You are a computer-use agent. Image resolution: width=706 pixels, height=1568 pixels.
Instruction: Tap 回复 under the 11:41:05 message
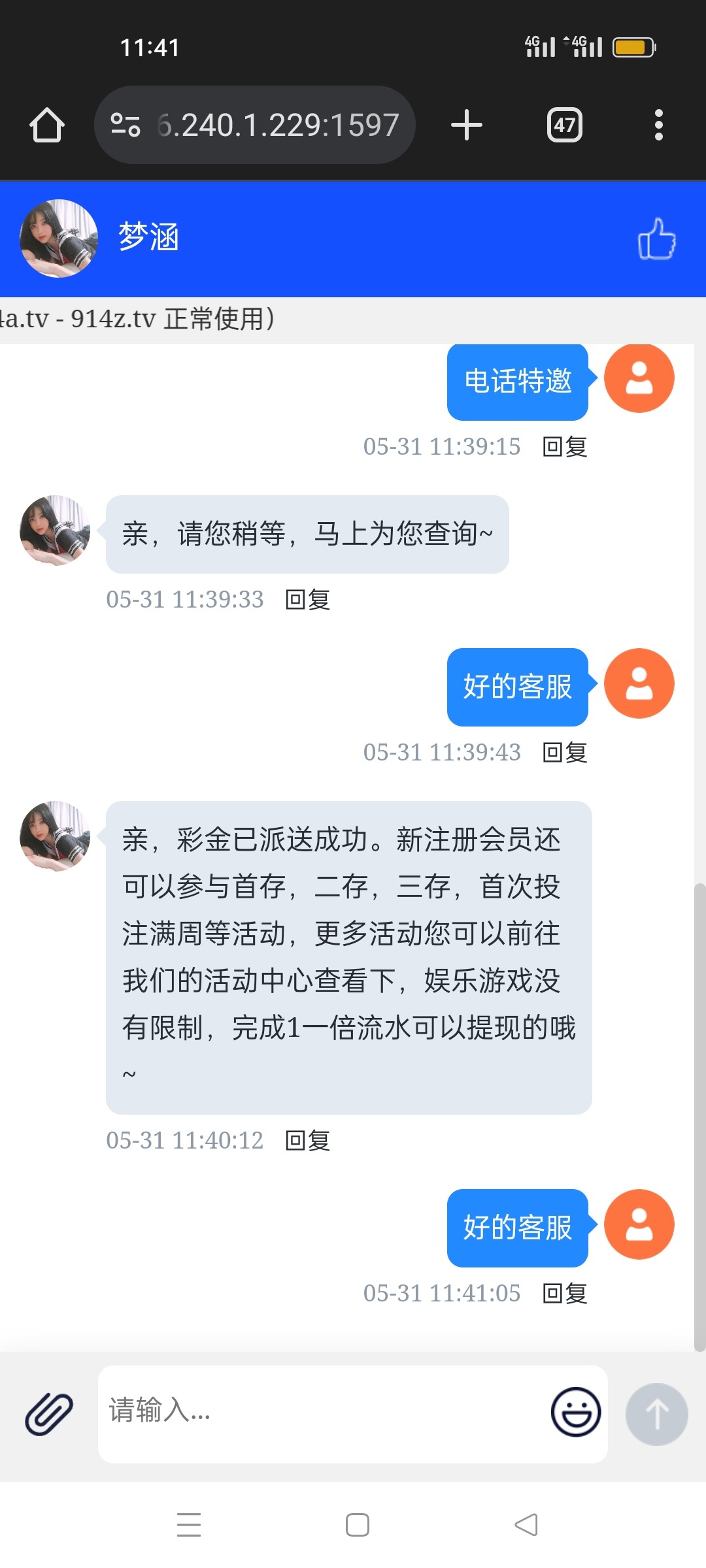[x=565, y=1294]
